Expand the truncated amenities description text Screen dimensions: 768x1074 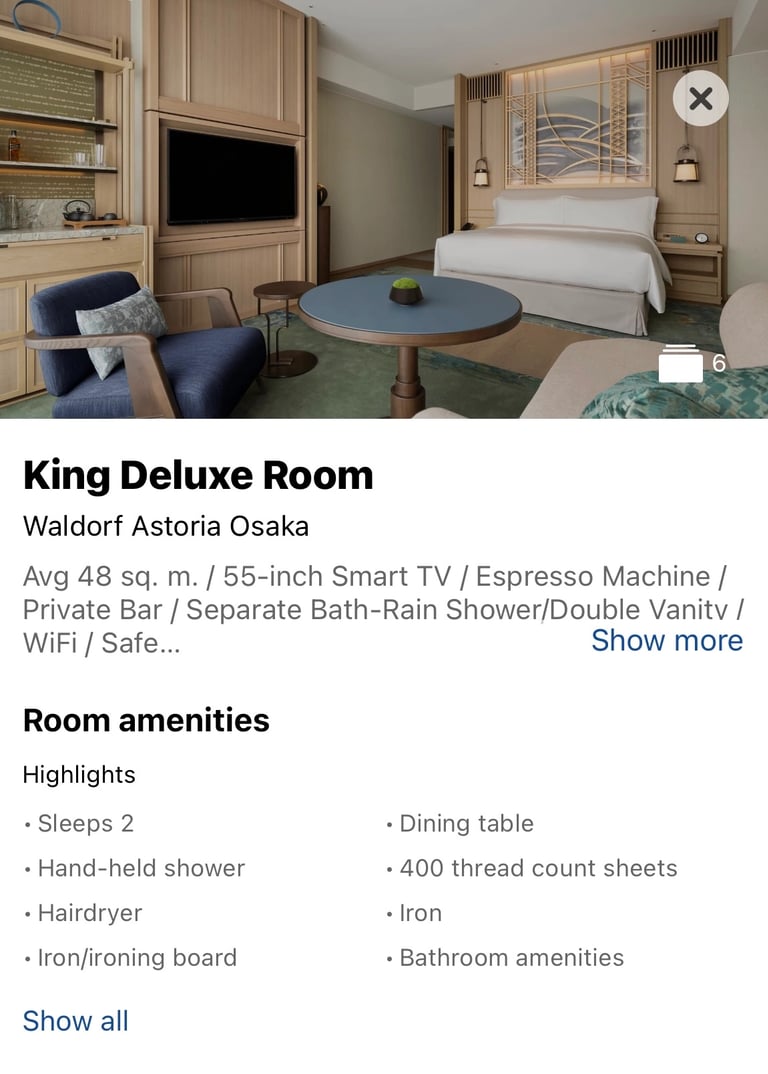[667, 640]
